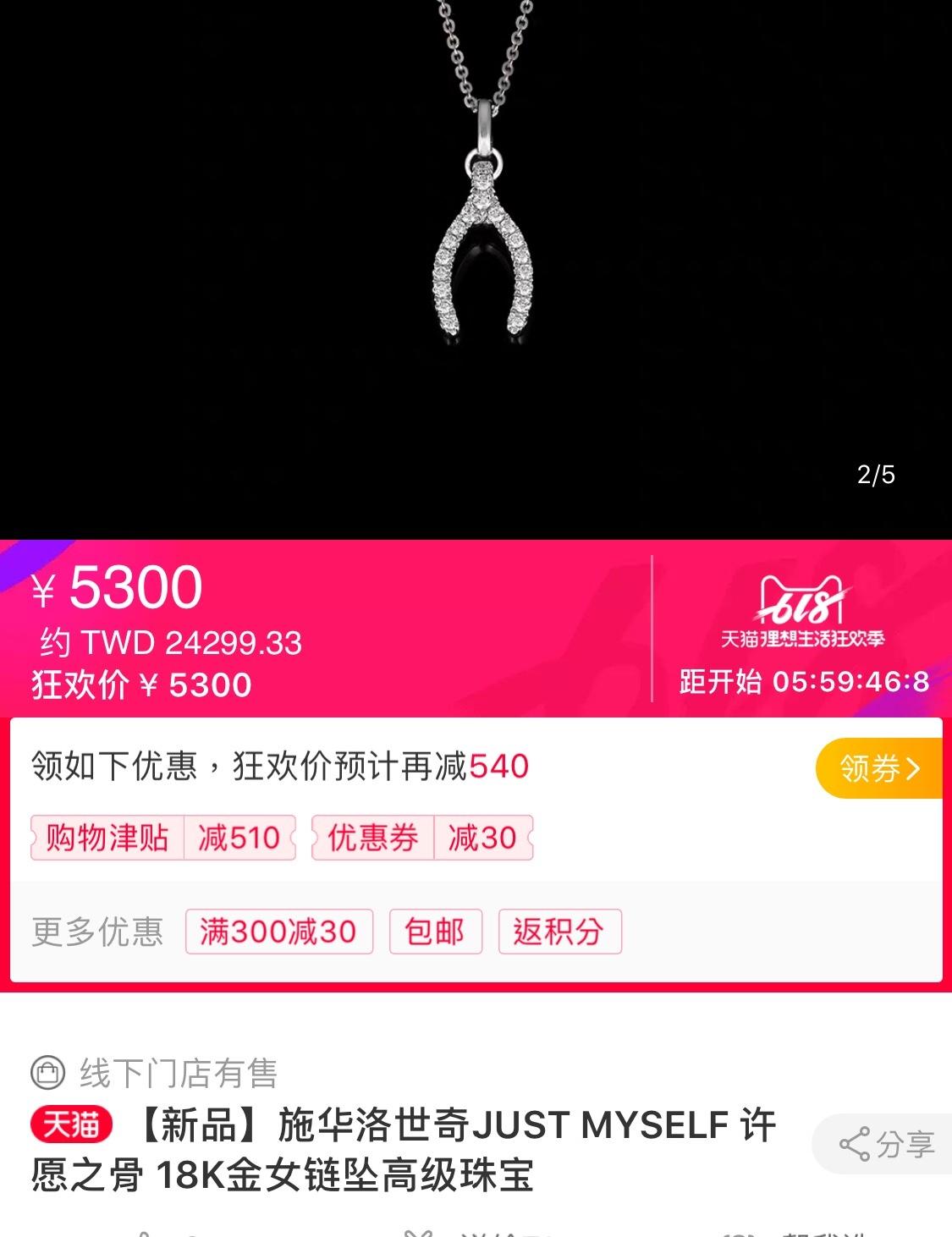Open the 返积分 points tag

point(559,932)
